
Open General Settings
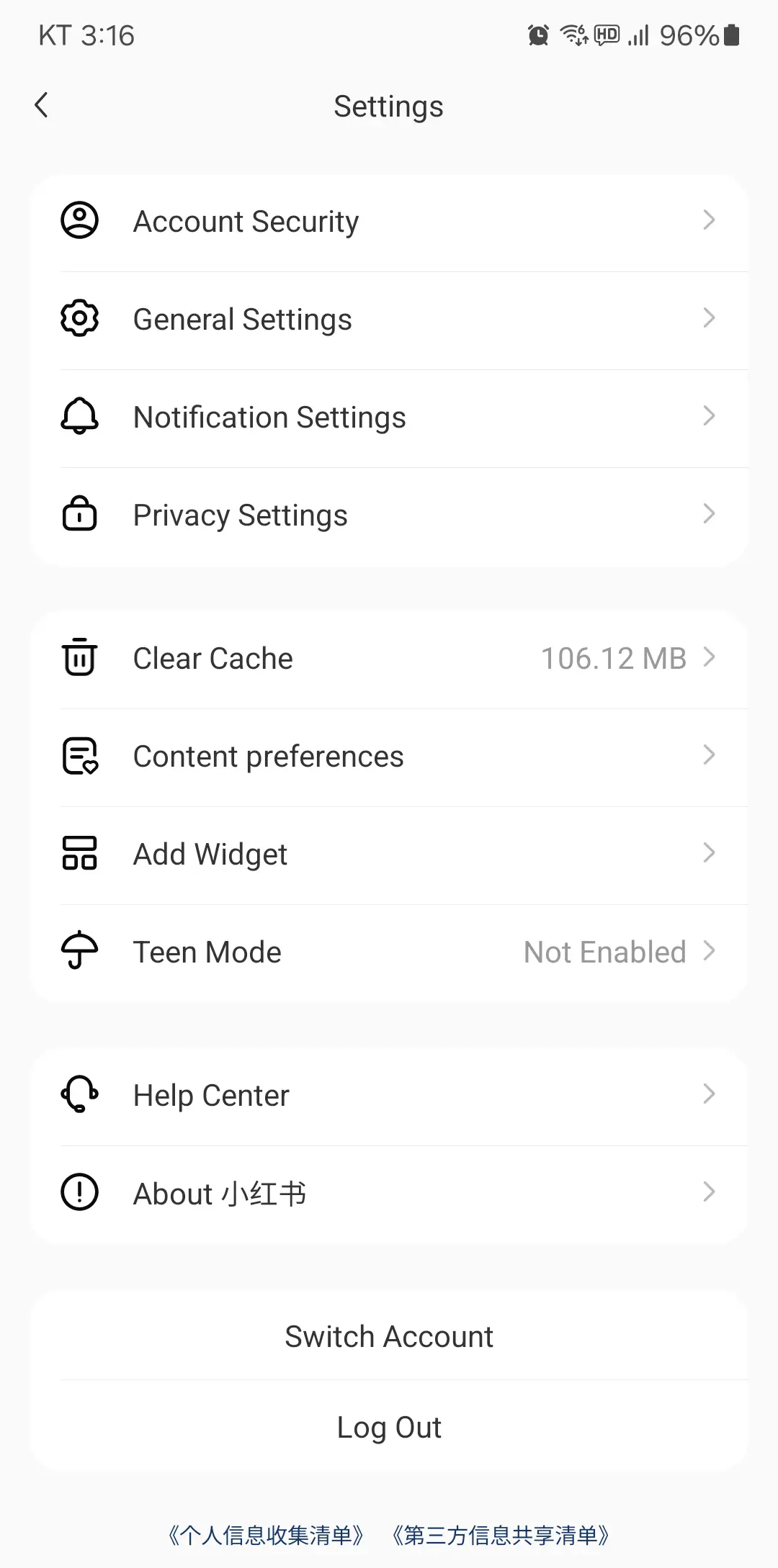click(389, 319)
